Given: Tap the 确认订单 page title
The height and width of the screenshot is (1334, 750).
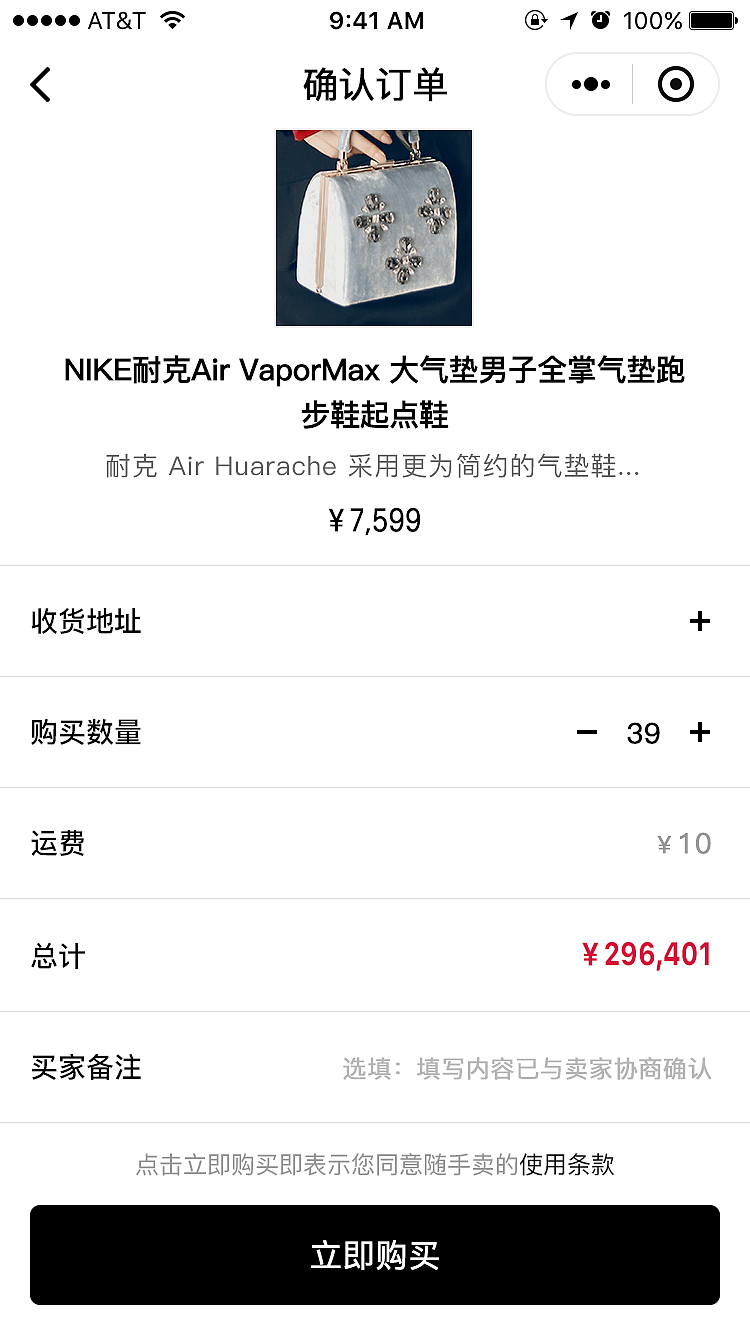Looking at the screenshot, I should pyautogui.click(x=375, y=84).
